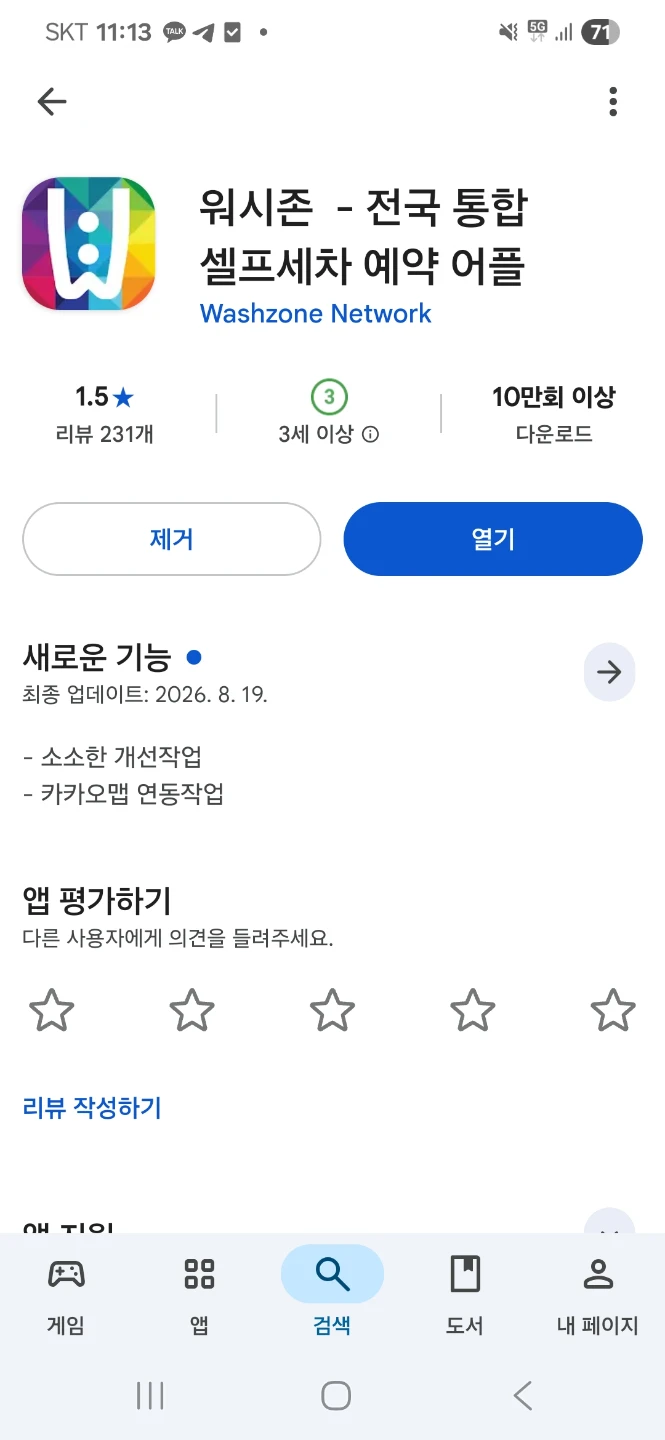
Task: Open Washzone Network developer page
Action: 316,313
